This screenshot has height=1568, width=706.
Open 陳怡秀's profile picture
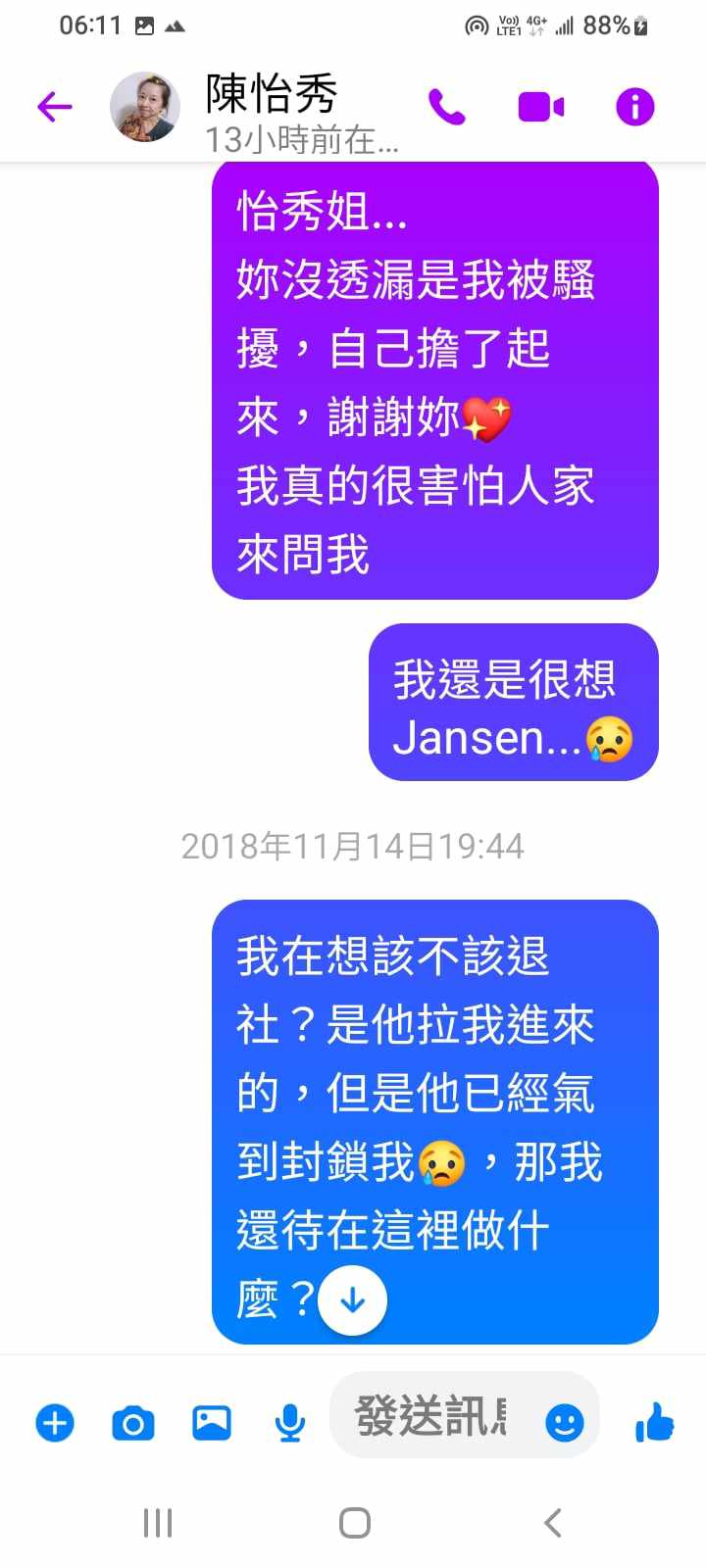point(144,107)
